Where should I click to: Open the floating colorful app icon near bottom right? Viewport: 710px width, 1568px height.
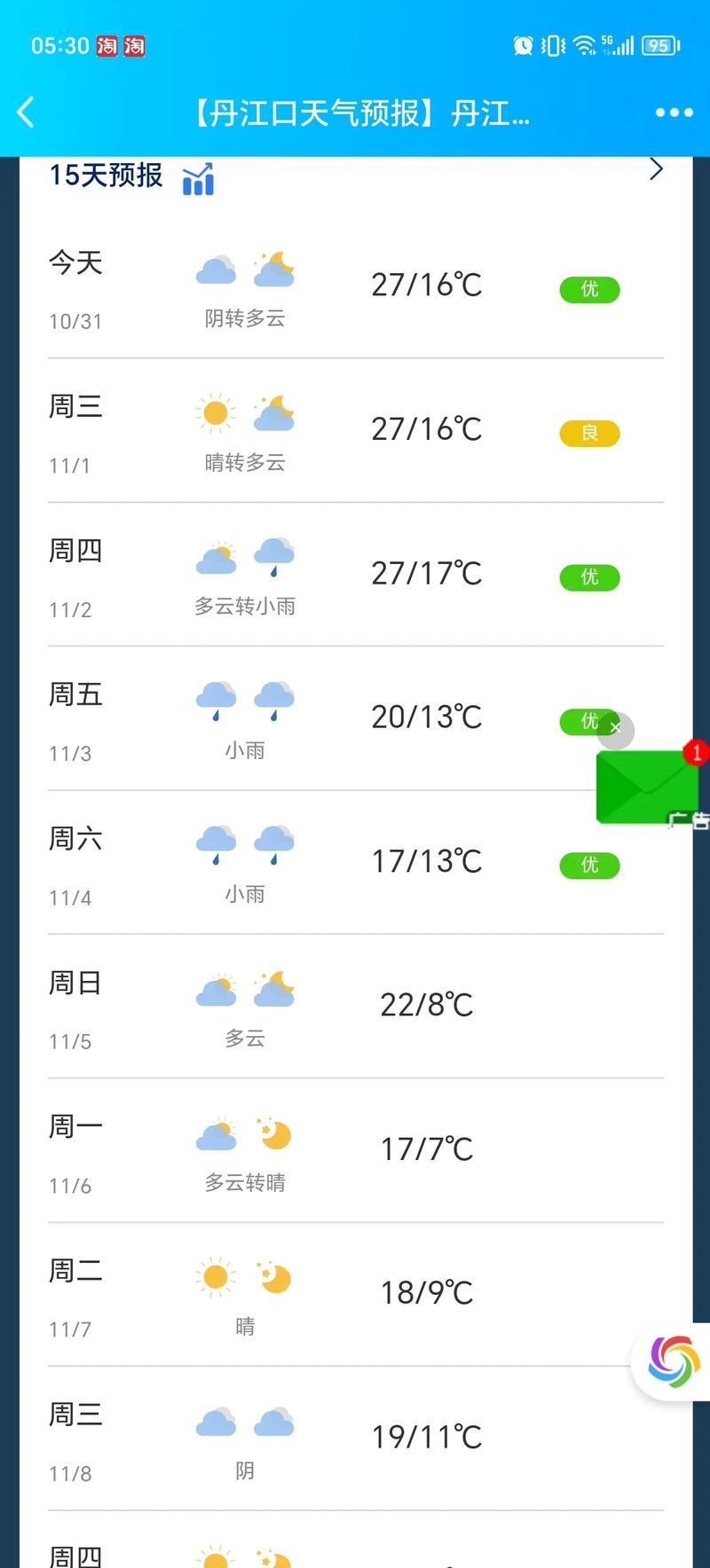point(672,1361)
